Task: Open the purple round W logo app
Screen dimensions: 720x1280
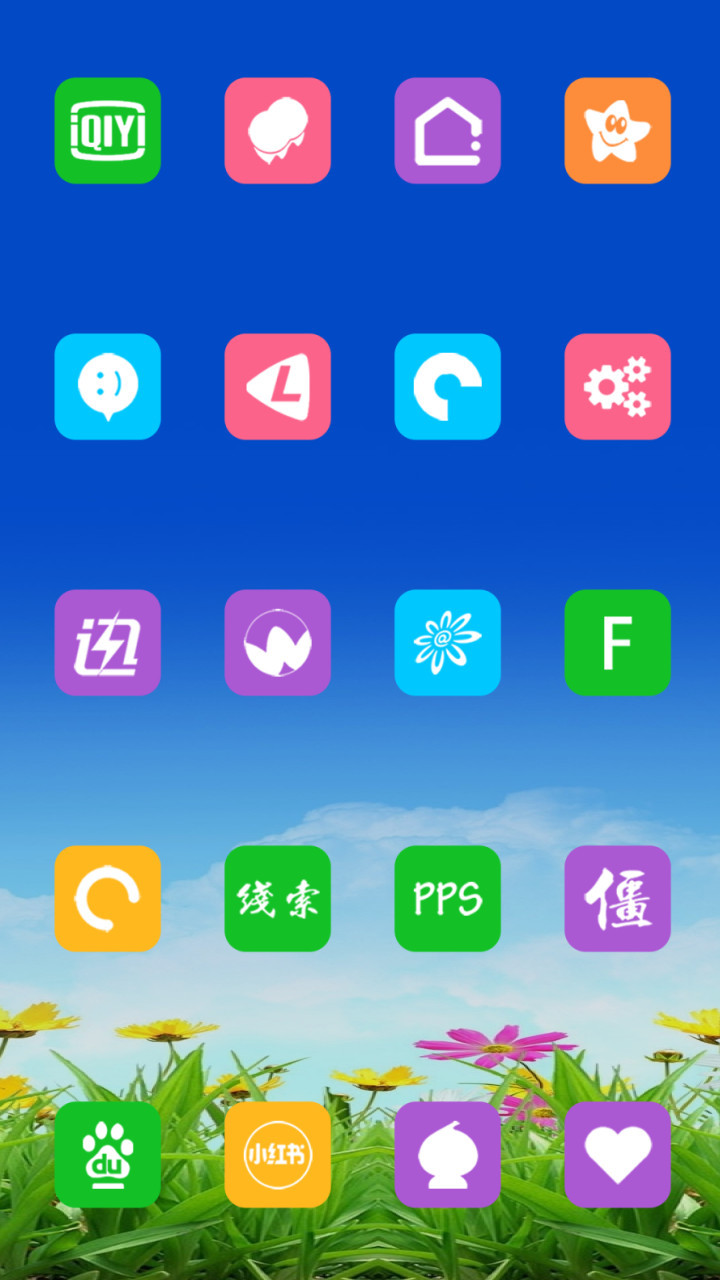Action: click(278, 643)
